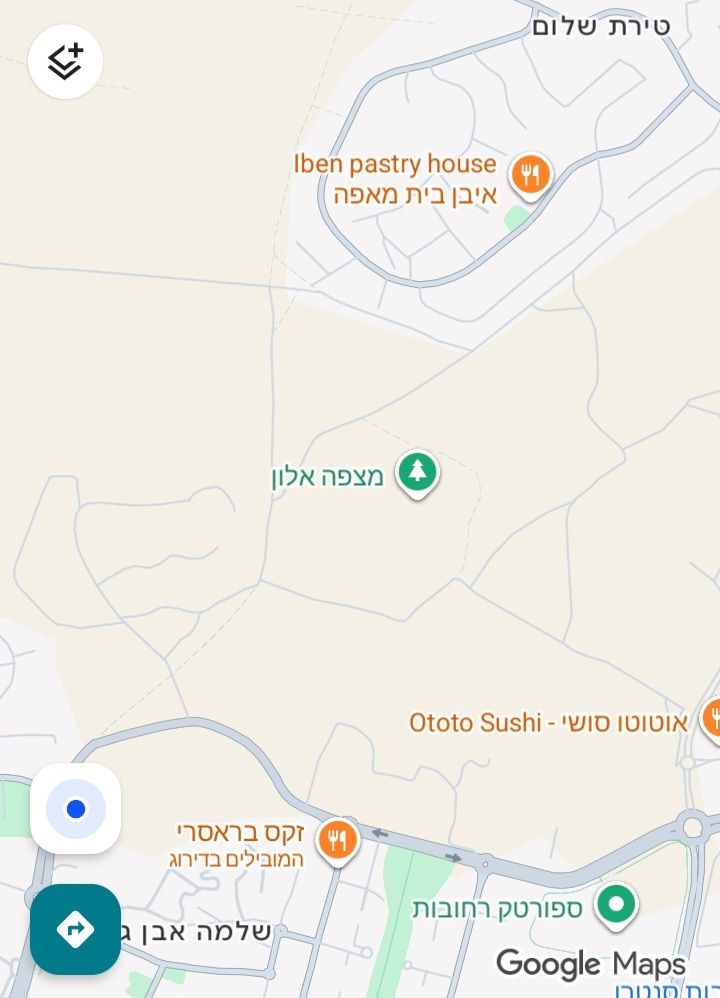Open the map layers button
Image resolution: width=720 pixels, height=998 pixels.
[x=65, y=62]
